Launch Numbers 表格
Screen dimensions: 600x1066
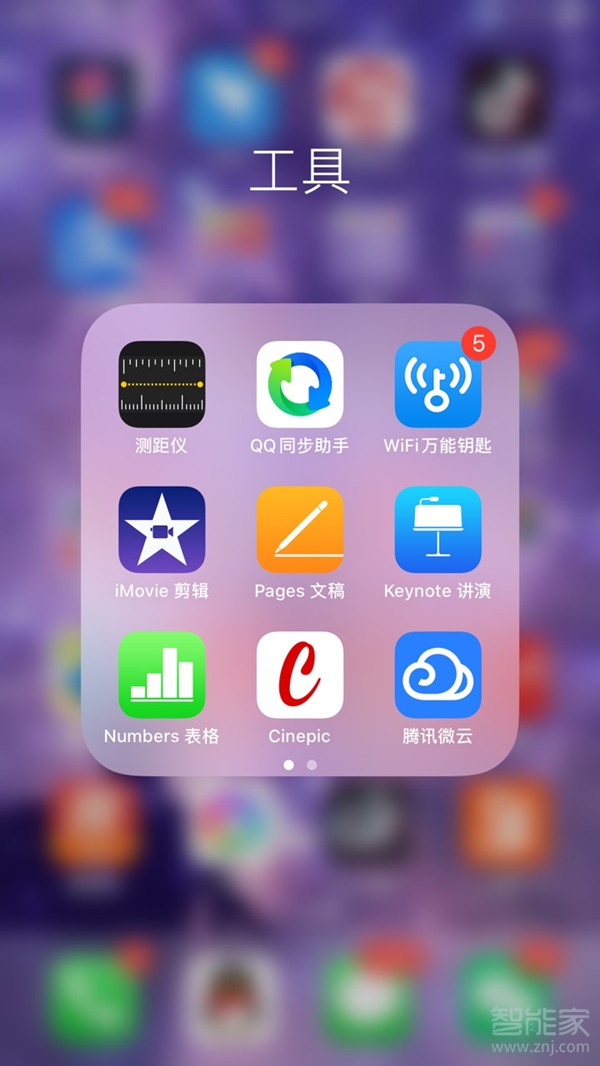(x=162, y=675)
